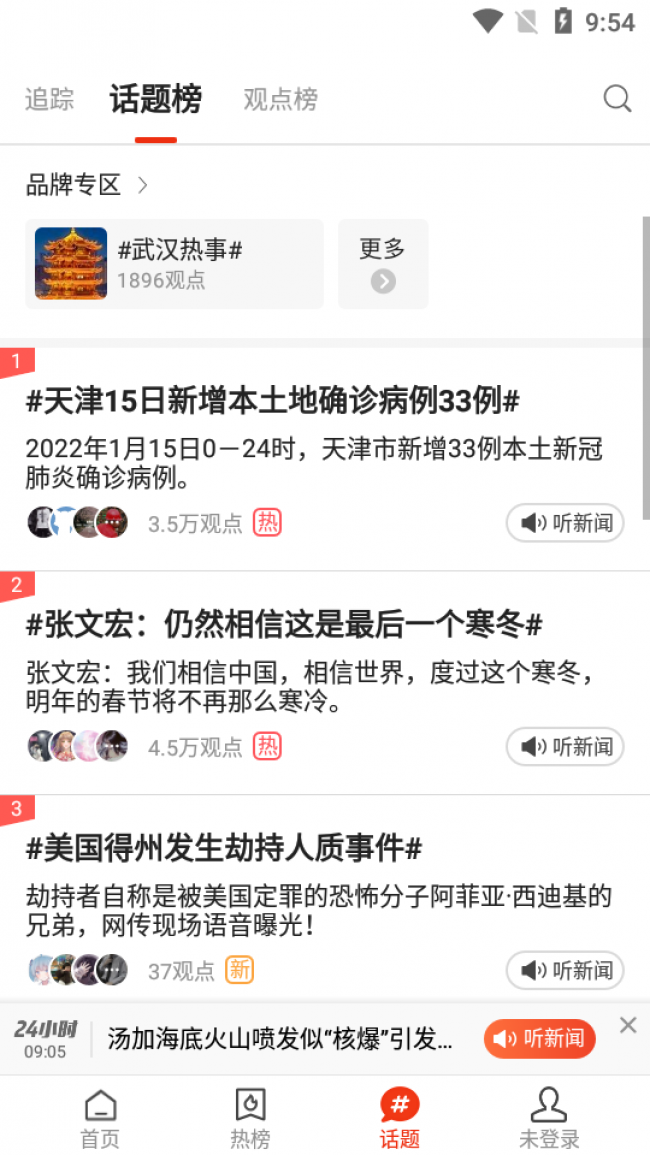Switch to the 追踪 tab
Image resolution: width=650 pixels, height=1155 pixels.
pos(50,99)
